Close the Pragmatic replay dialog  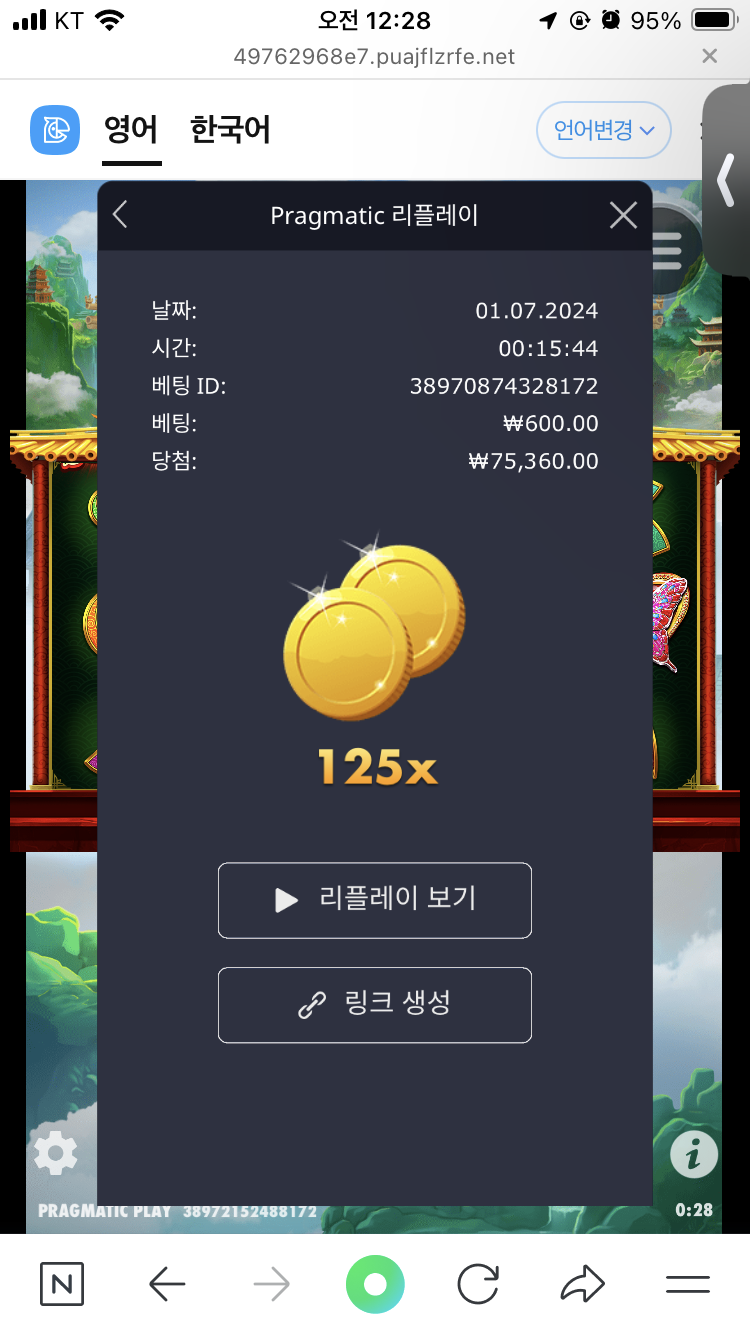click(623, 215)
